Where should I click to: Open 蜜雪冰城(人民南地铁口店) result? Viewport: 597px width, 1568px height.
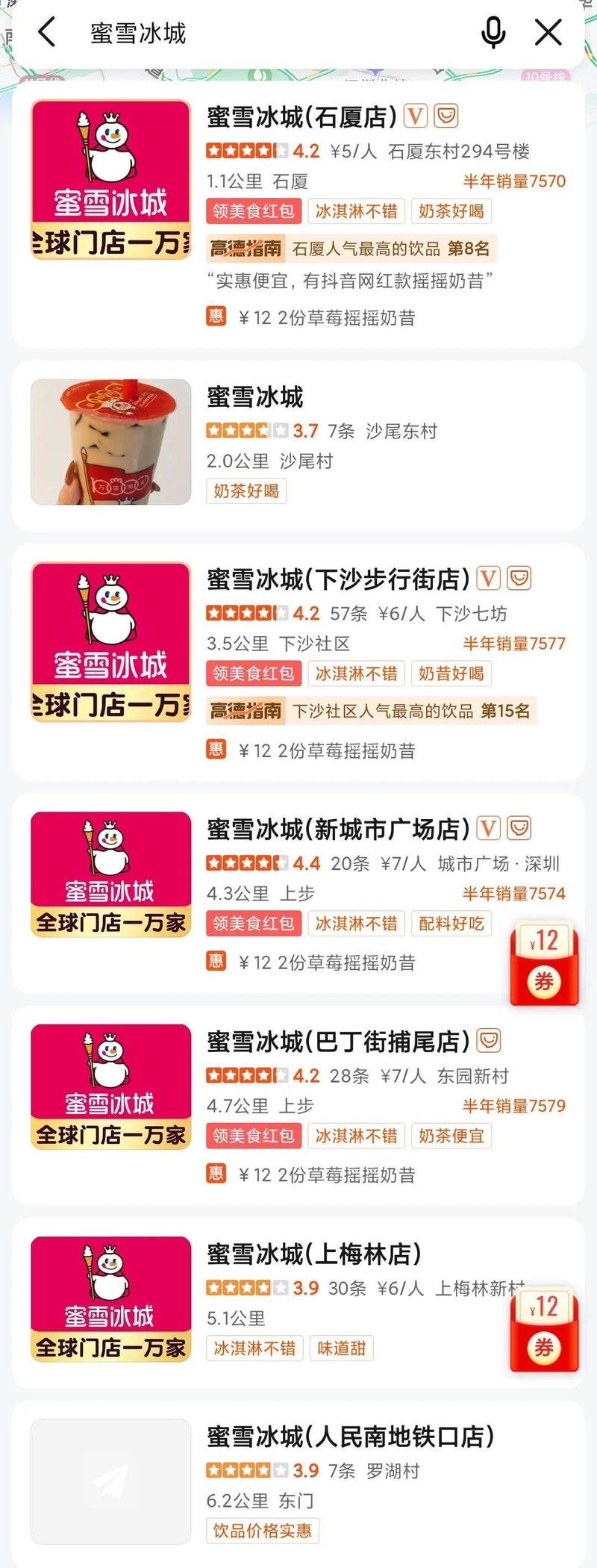351,1437
